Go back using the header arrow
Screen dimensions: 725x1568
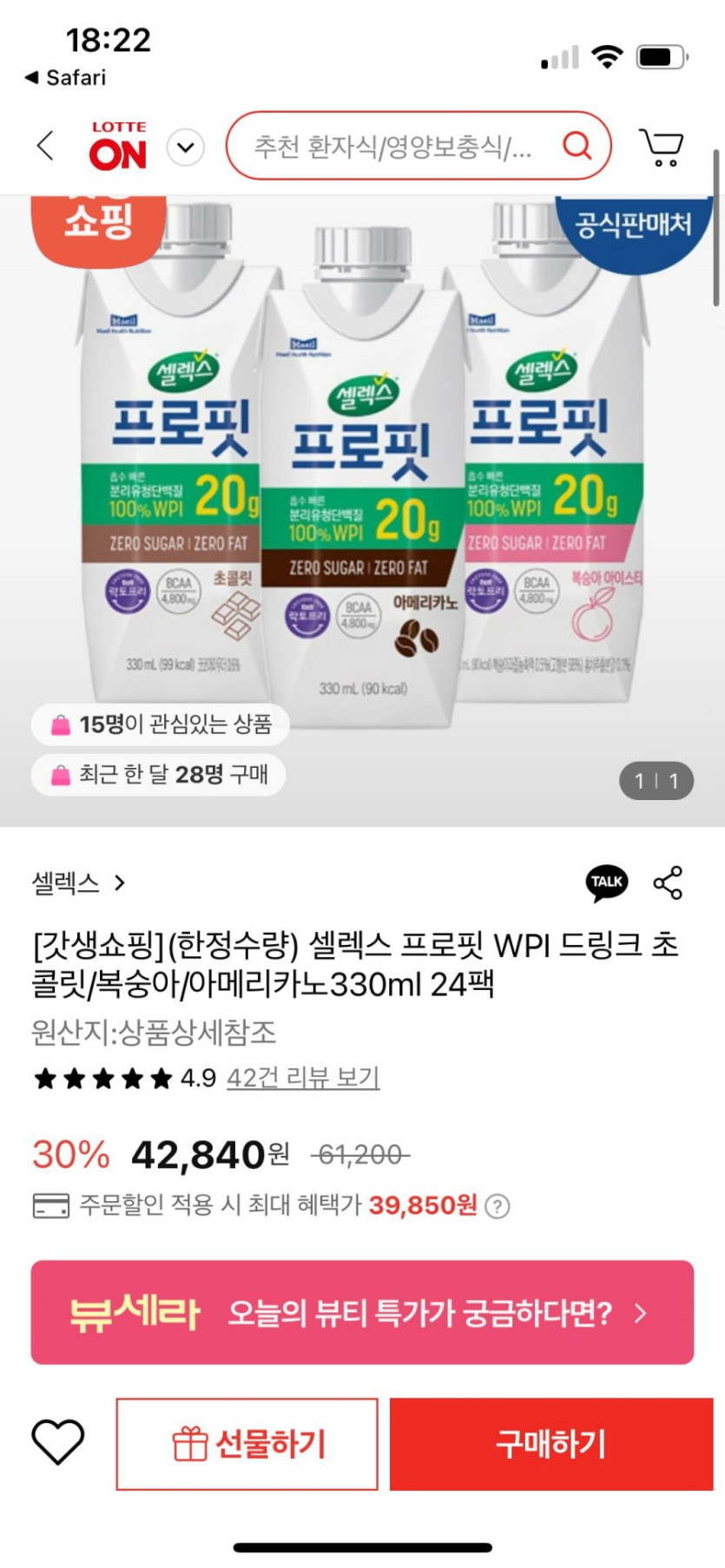[46, 146]
